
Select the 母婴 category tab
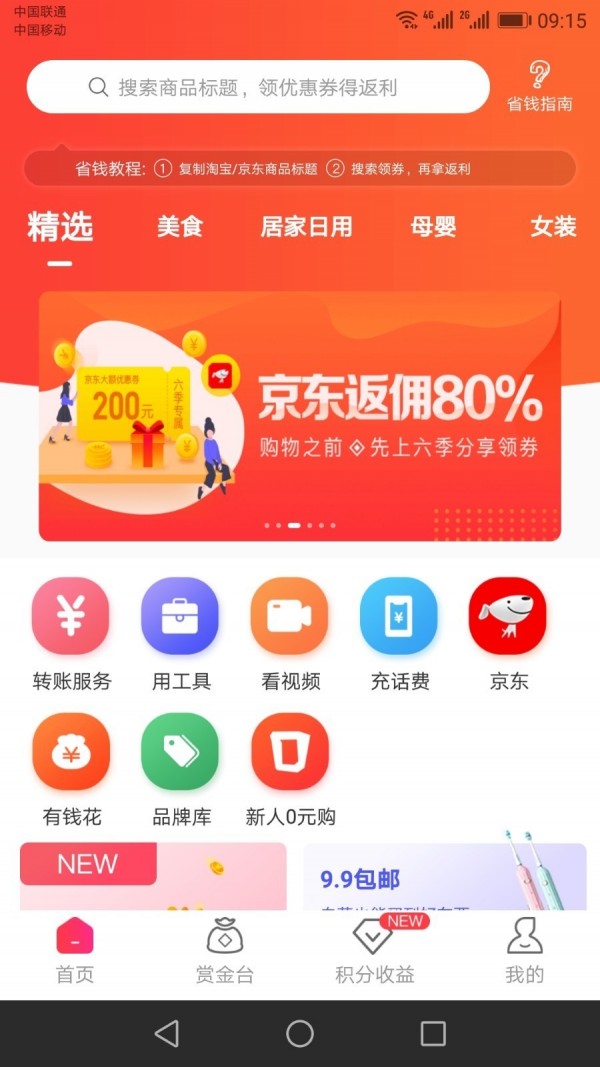pyautogui.click(x=433, y=227)
